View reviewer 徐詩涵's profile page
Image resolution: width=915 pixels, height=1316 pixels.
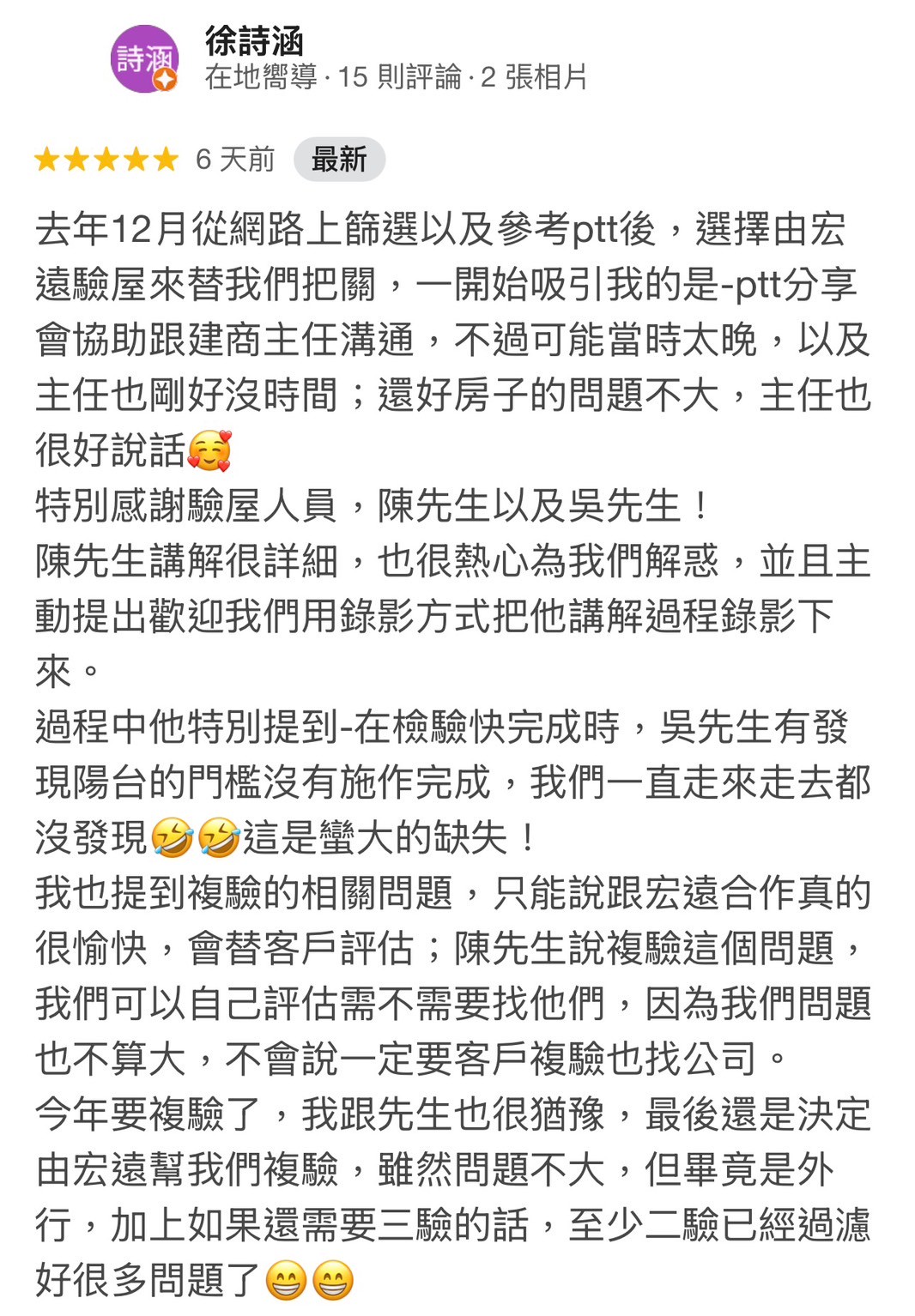(x=254, y=39)
